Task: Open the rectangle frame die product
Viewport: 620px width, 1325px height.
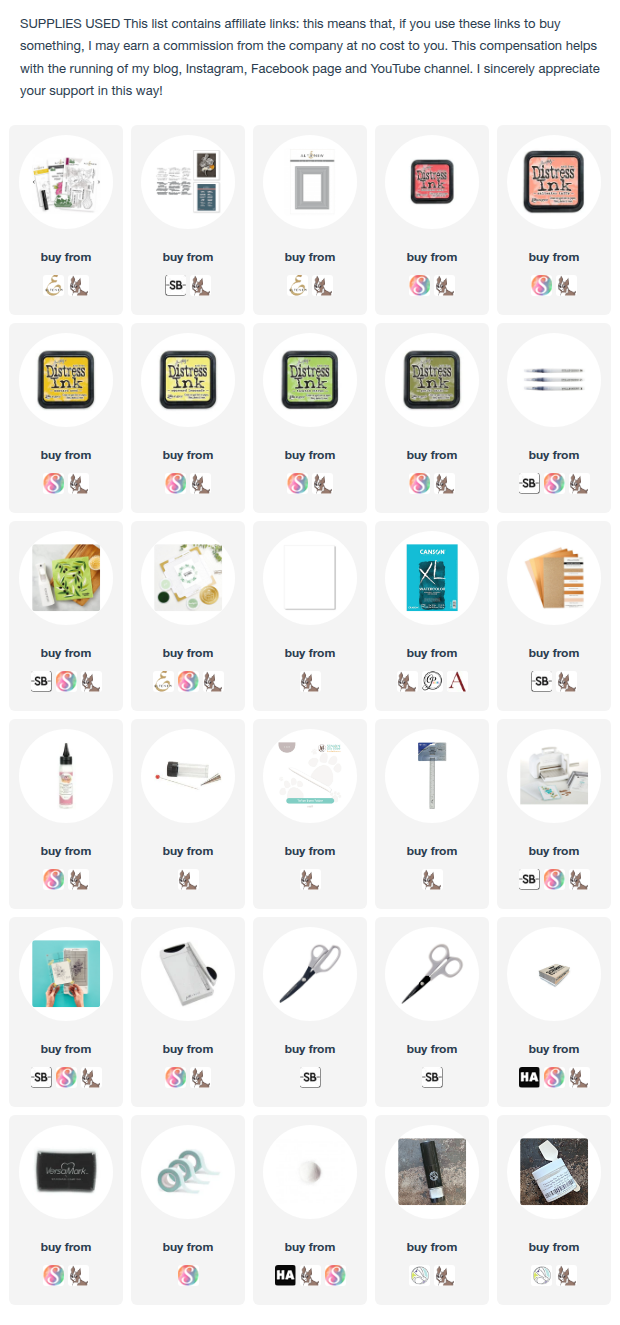Action: [x=309, y=181]
